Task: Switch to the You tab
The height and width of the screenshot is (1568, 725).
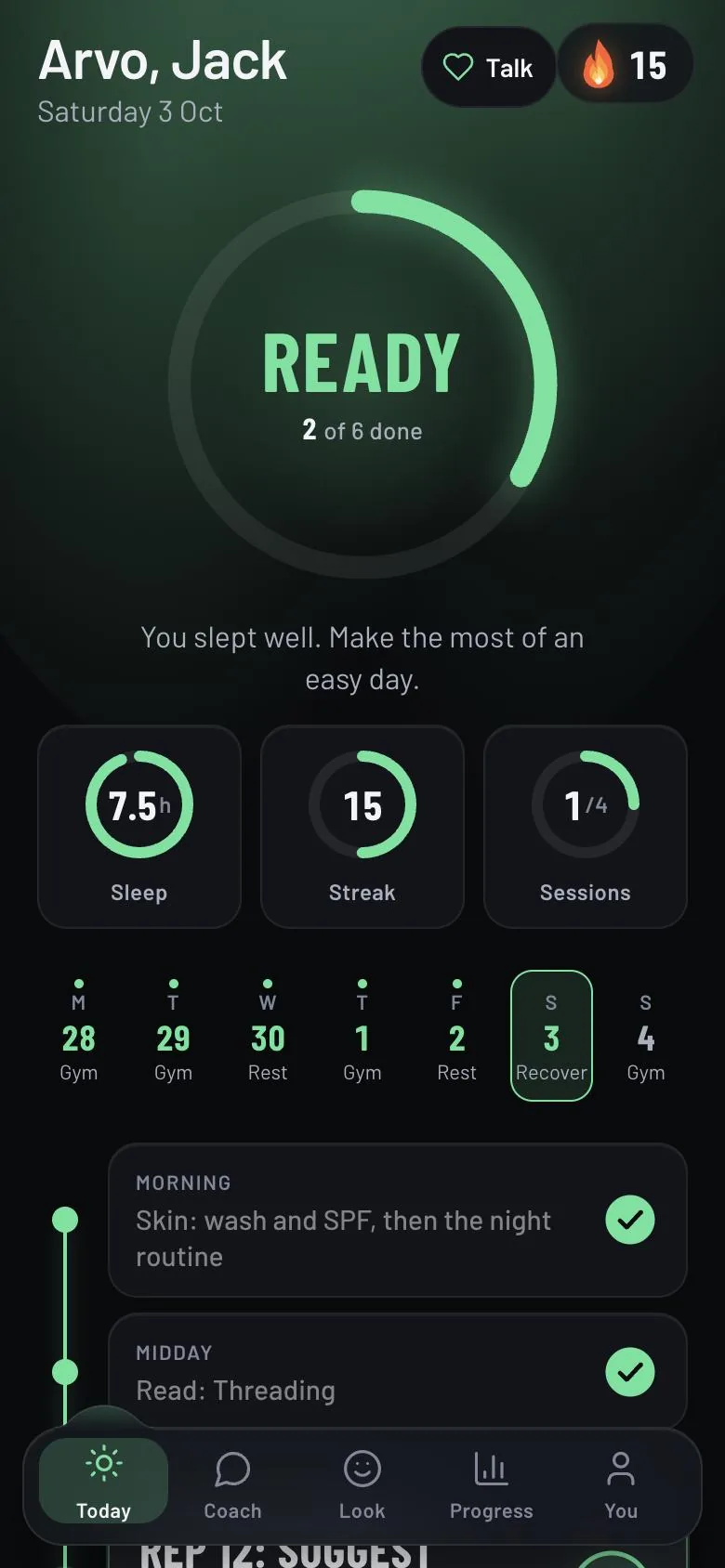Action: pyautogui.click(x=621, y=1485)
